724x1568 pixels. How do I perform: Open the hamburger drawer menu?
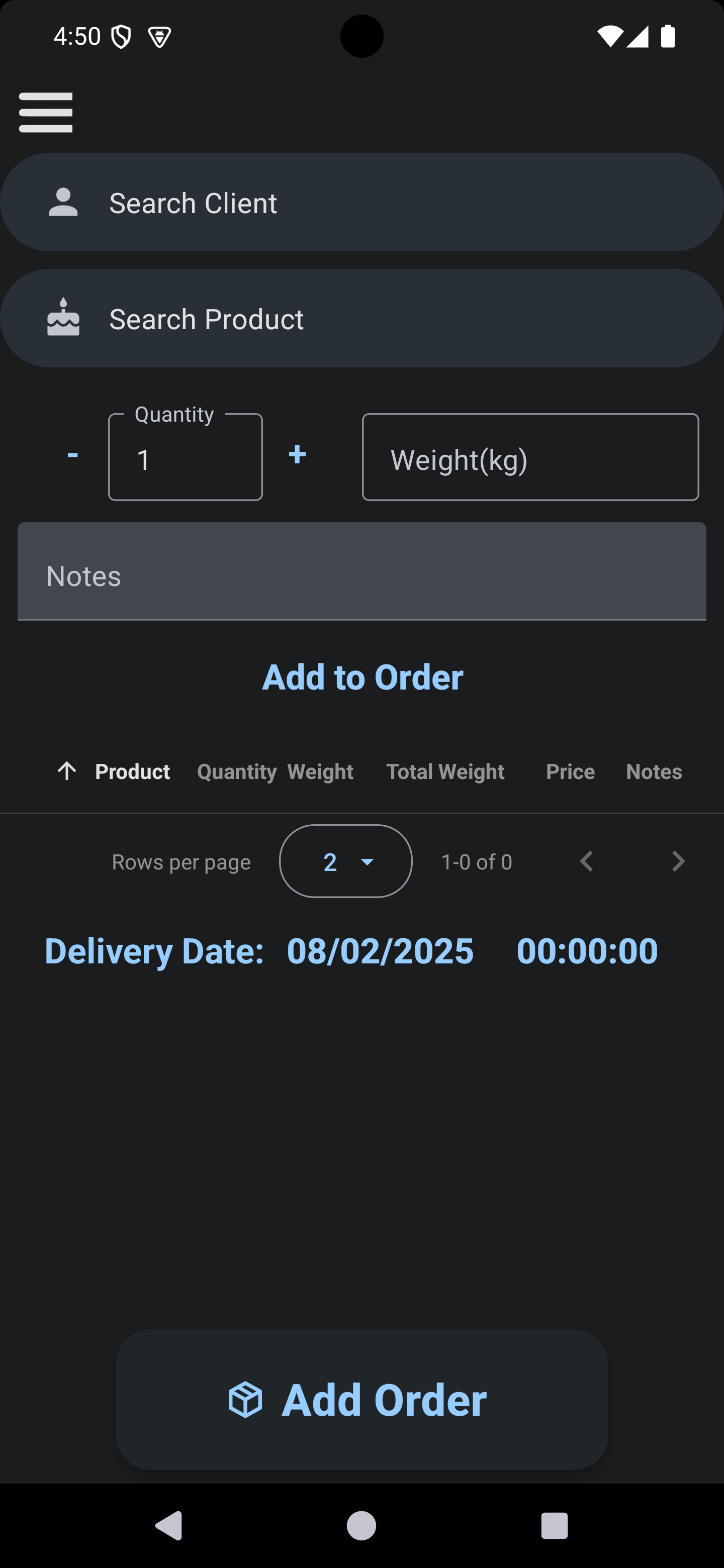click(46, 113)
